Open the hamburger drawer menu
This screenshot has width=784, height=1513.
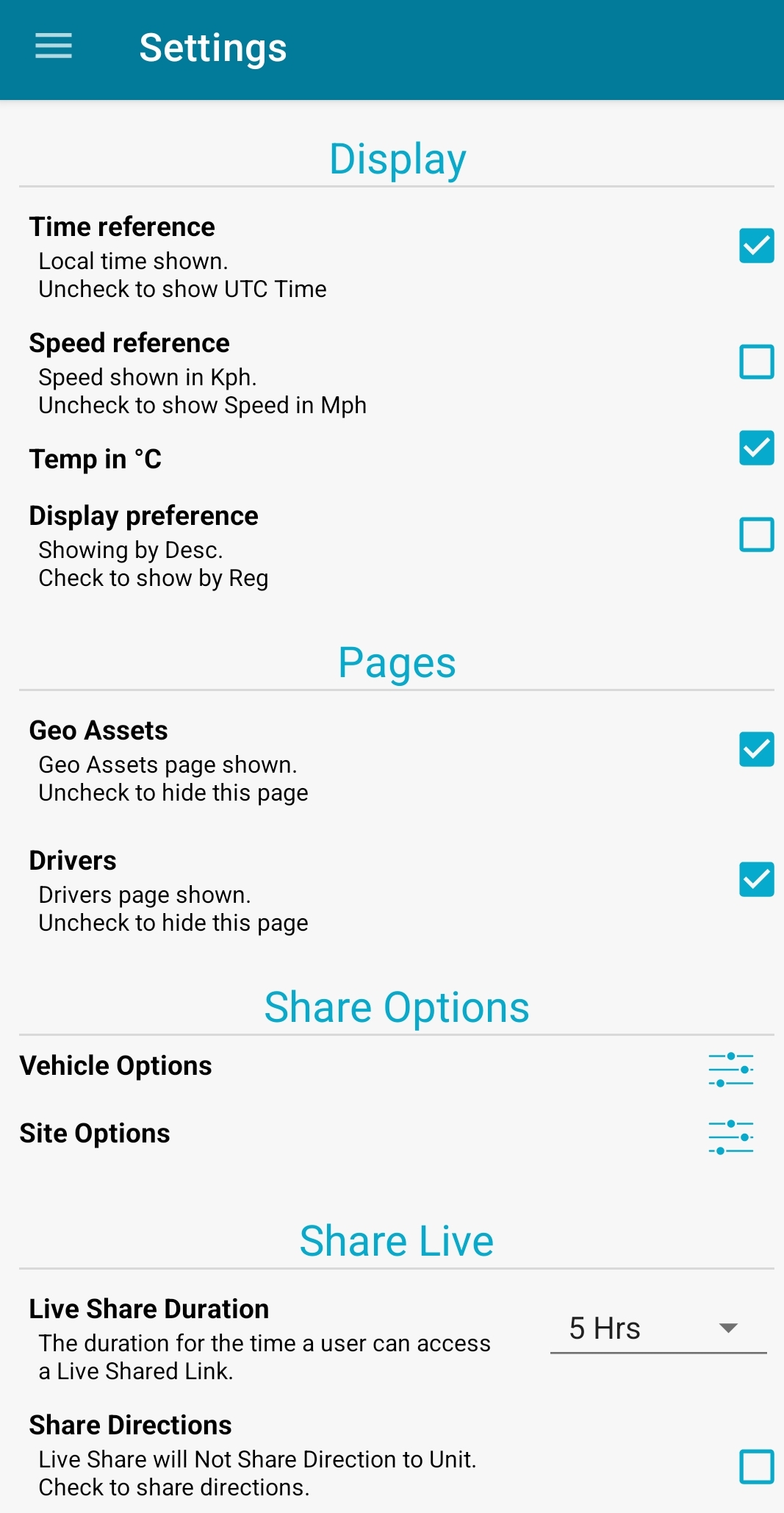pos(54,46)
